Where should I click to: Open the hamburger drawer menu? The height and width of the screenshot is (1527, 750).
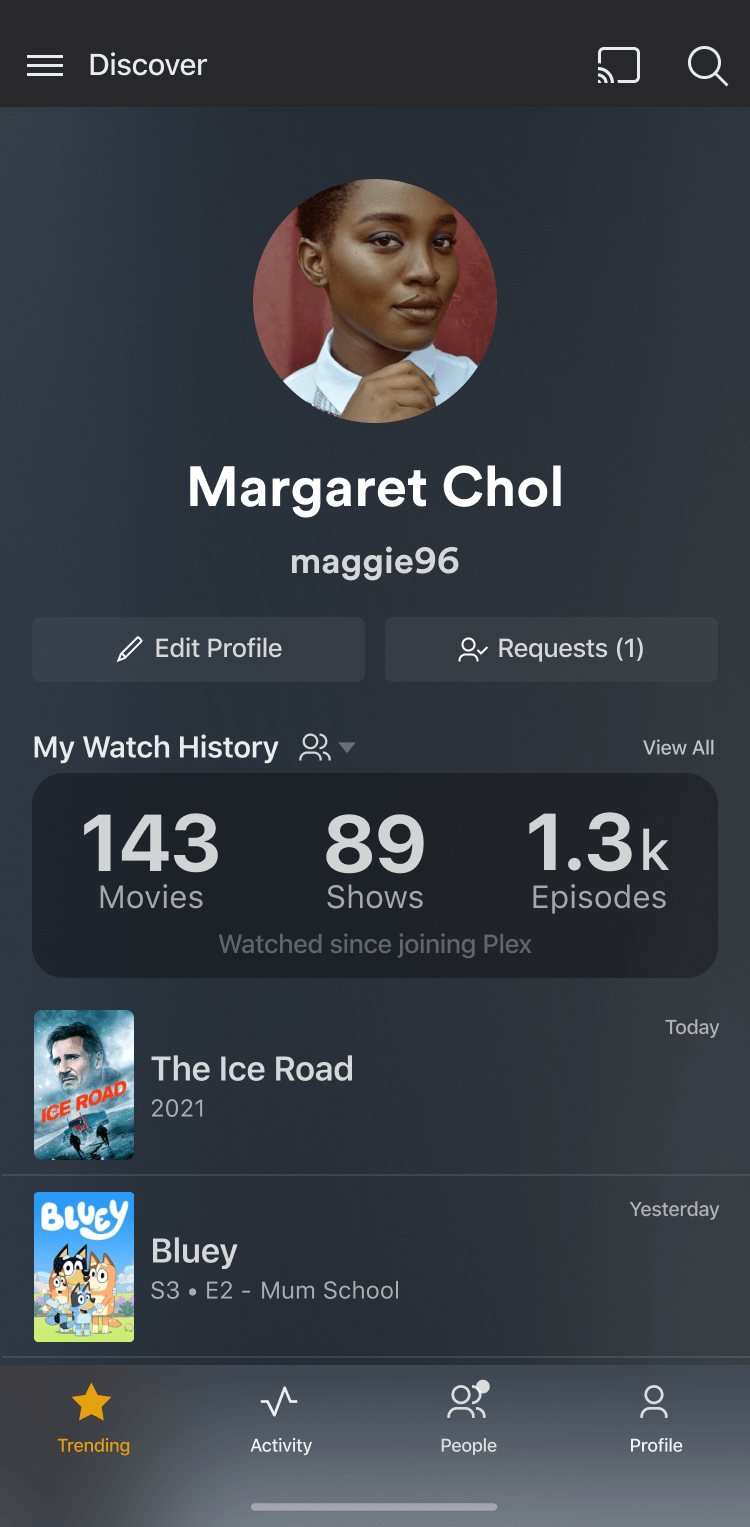pos(45,66)
